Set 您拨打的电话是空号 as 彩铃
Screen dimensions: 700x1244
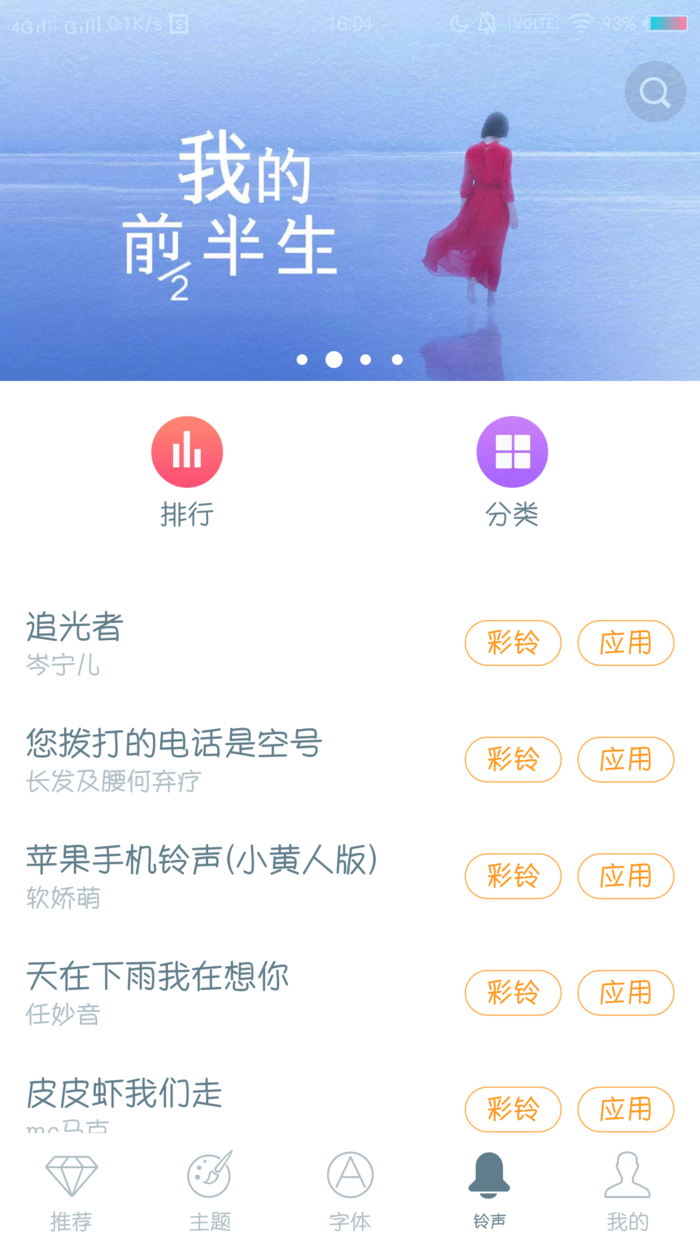point(513,760)
